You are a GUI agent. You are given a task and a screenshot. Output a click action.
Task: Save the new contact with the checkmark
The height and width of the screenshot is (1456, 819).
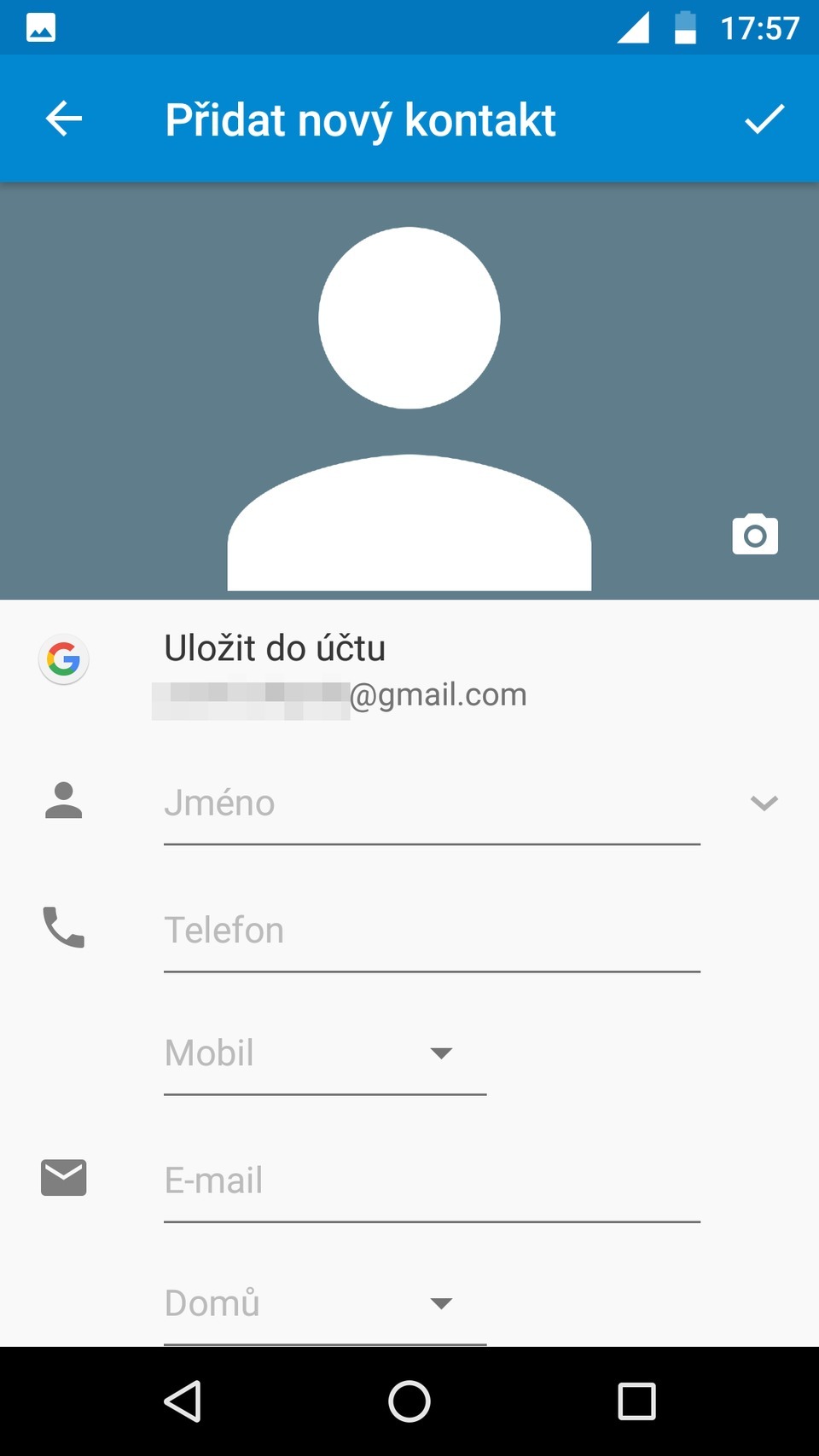(x=764, y=119)
